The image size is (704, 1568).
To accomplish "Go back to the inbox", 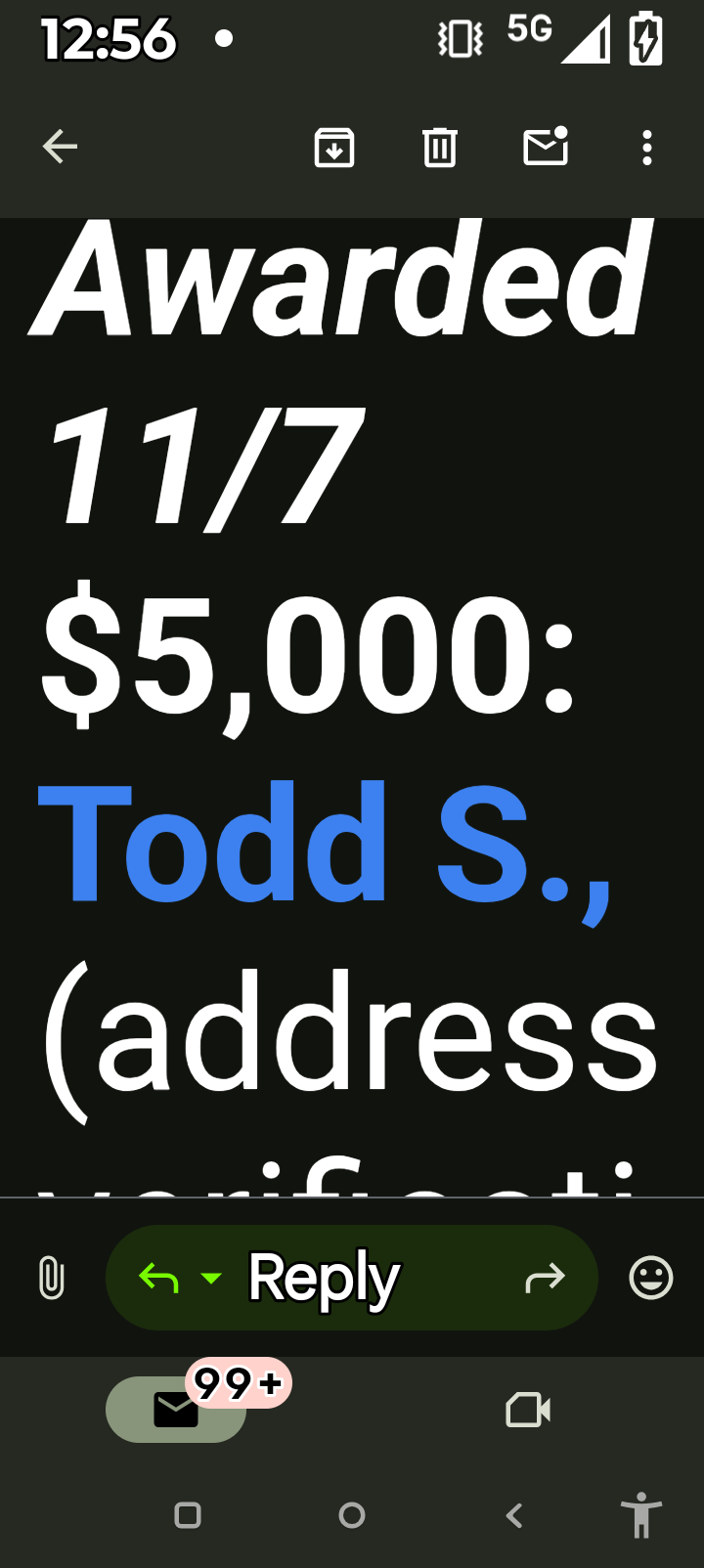I will tap(60, 148).
